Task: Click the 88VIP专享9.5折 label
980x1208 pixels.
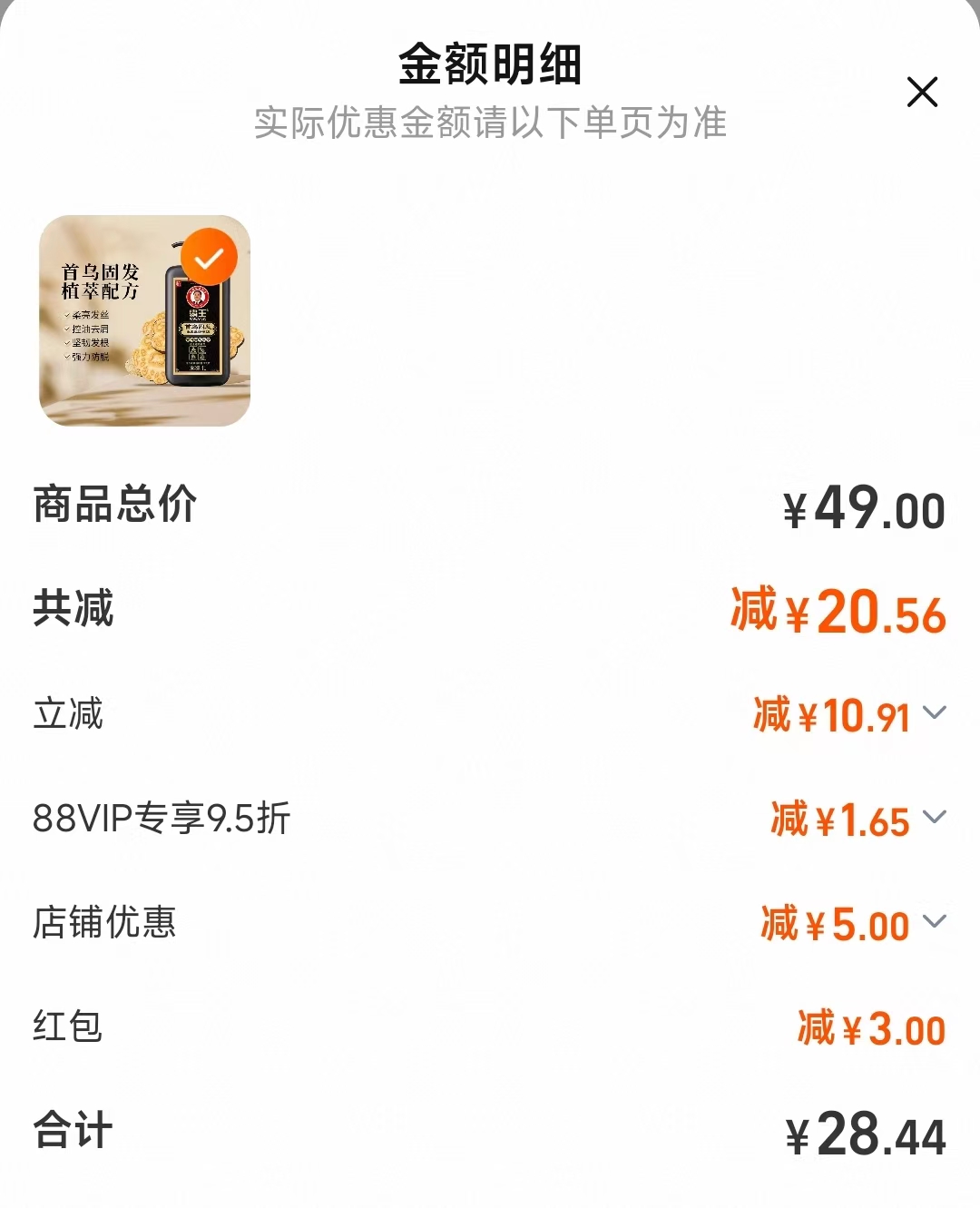Action: point(159,819)
